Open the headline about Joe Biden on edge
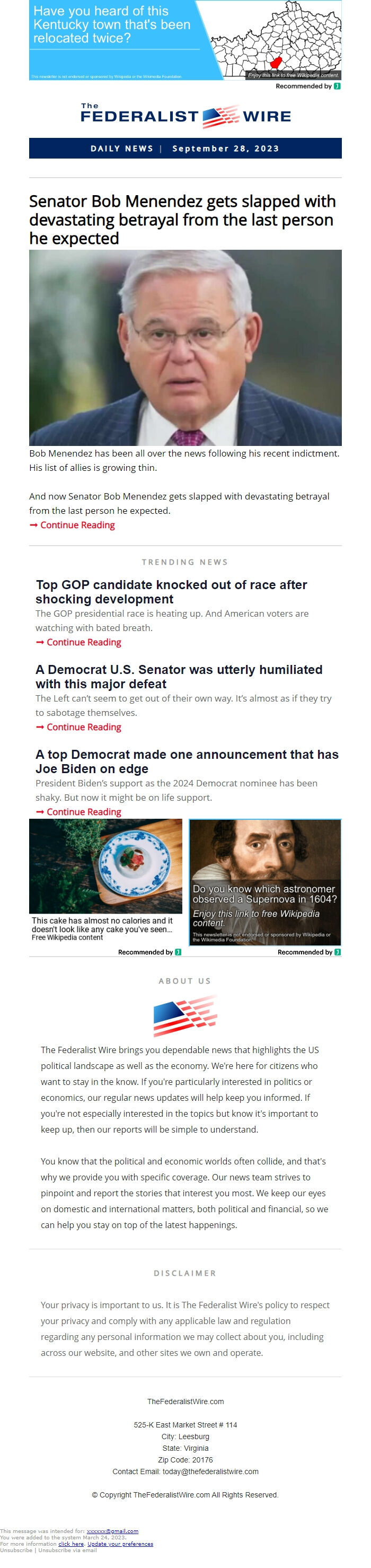371x1568 pixels. (x=187, y=761)
